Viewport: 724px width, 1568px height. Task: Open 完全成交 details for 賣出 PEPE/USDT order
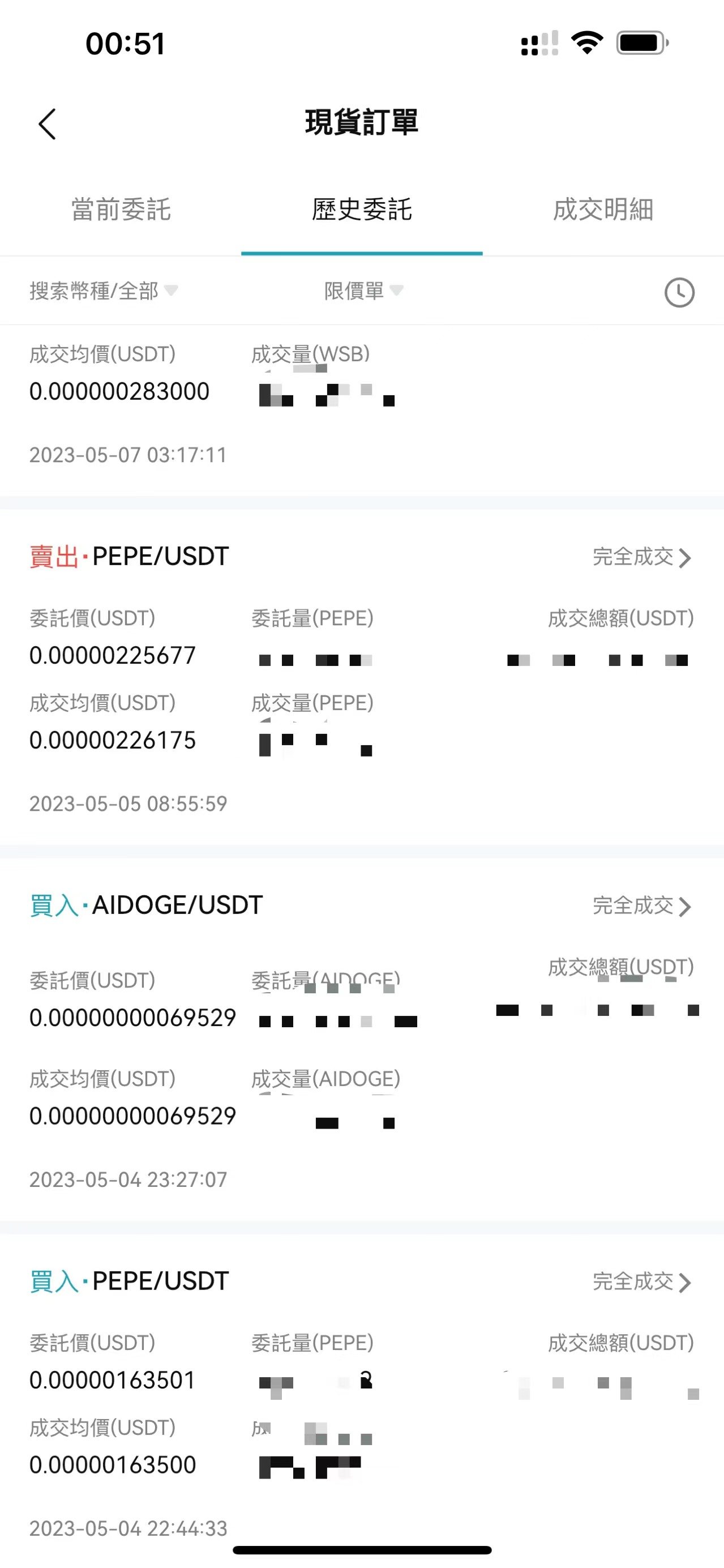(x=642, y=557)
